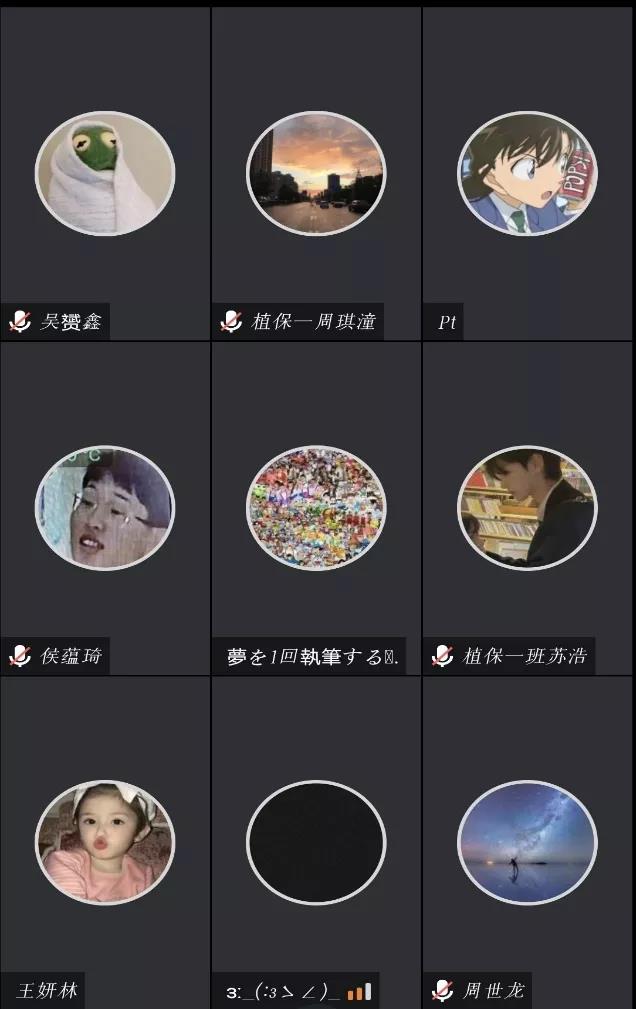This screenshot has height=1009, width=636.
Task: Open the tile named 夢を1回執筆する
Action: coord(316,508)
